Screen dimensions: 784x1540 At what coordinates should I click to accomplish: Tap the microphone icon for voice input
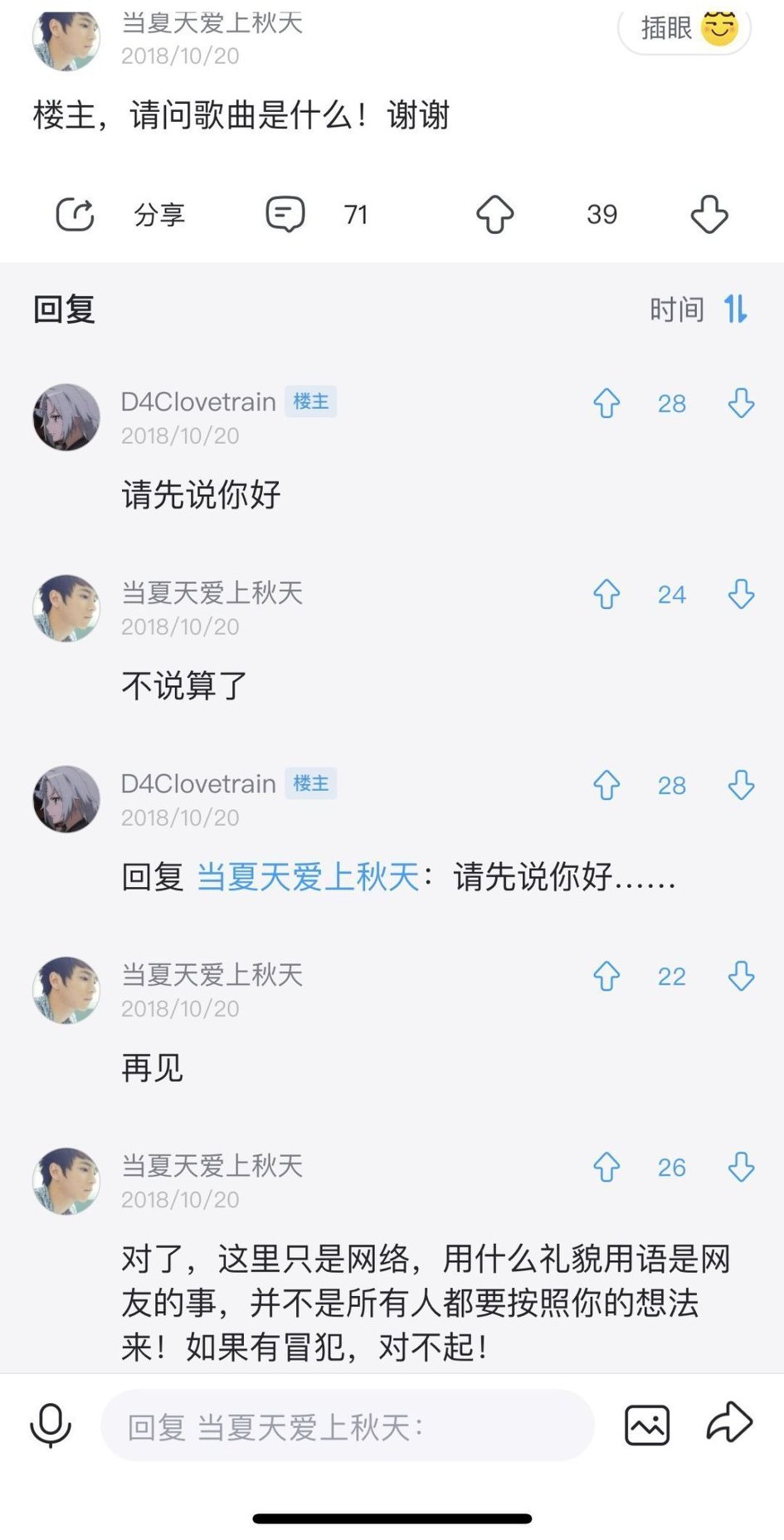pyautogui.click(x=51, y=1425)
